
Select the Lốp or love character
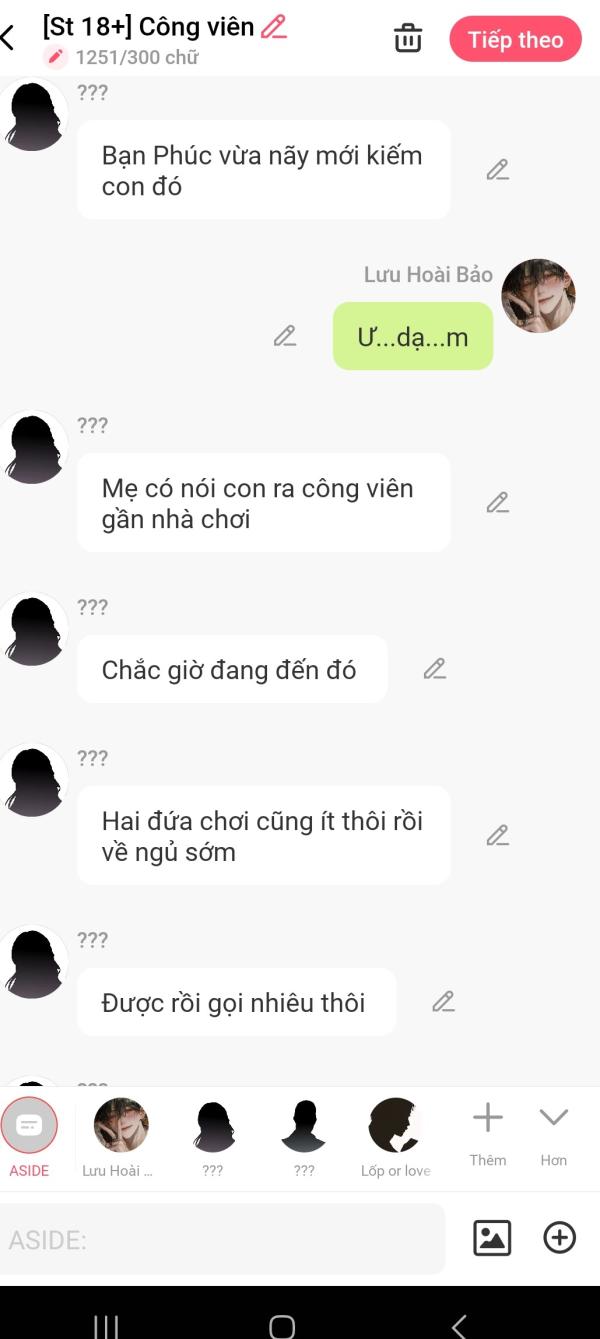click(x=396, y=1137)
